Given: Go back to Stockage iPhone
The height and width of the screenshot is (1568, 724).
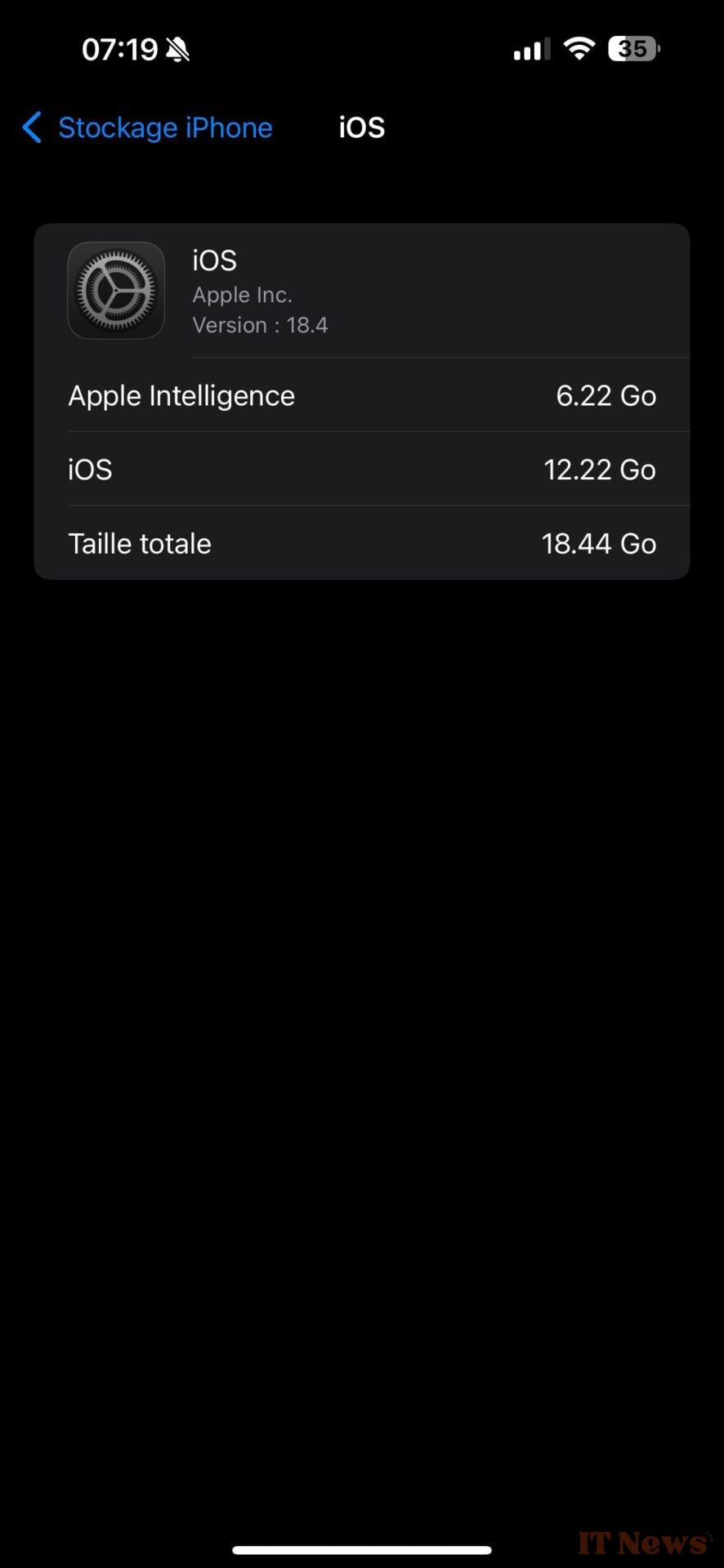Looking at the screenshot, I should (x=147, y=128).
